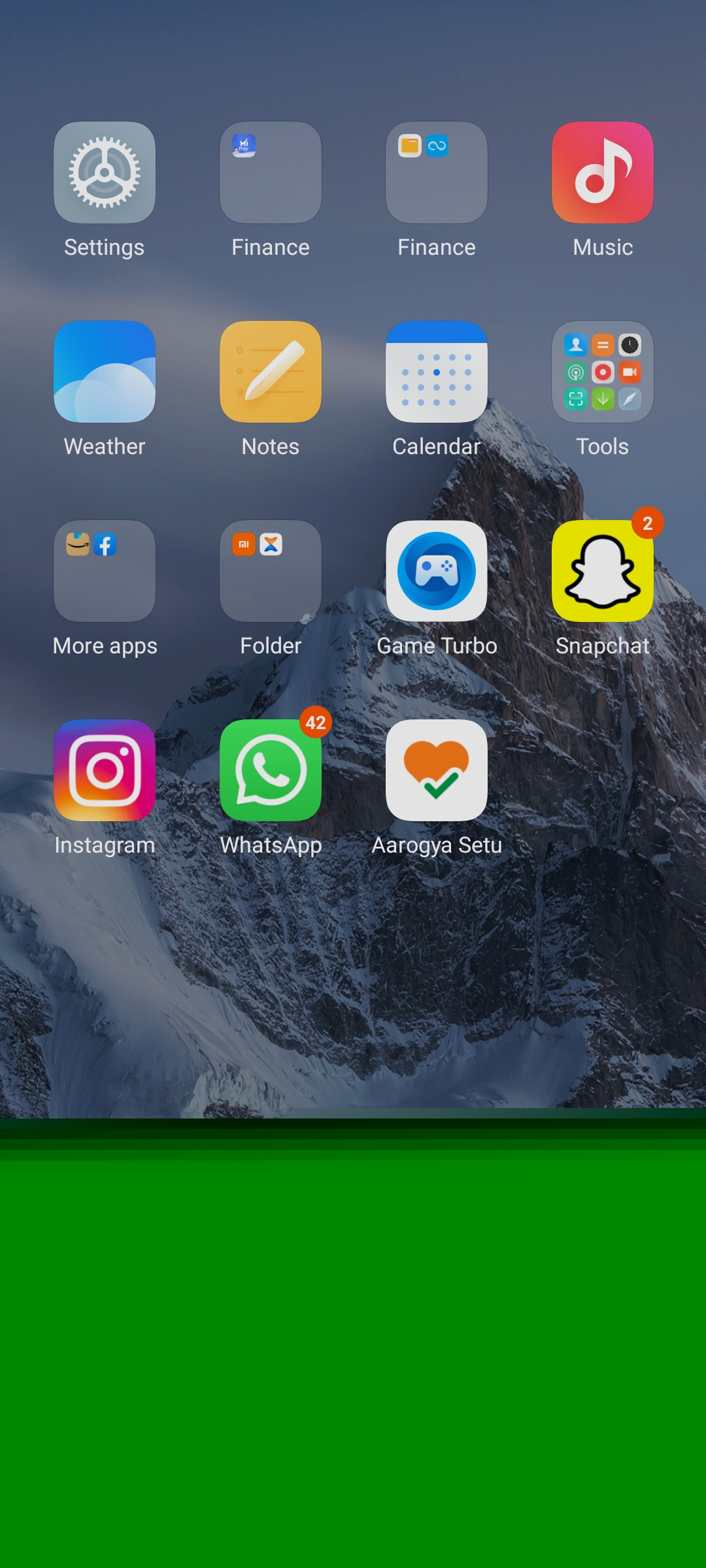
Task: Launch the Notes app
Action: tap(271, 372)
